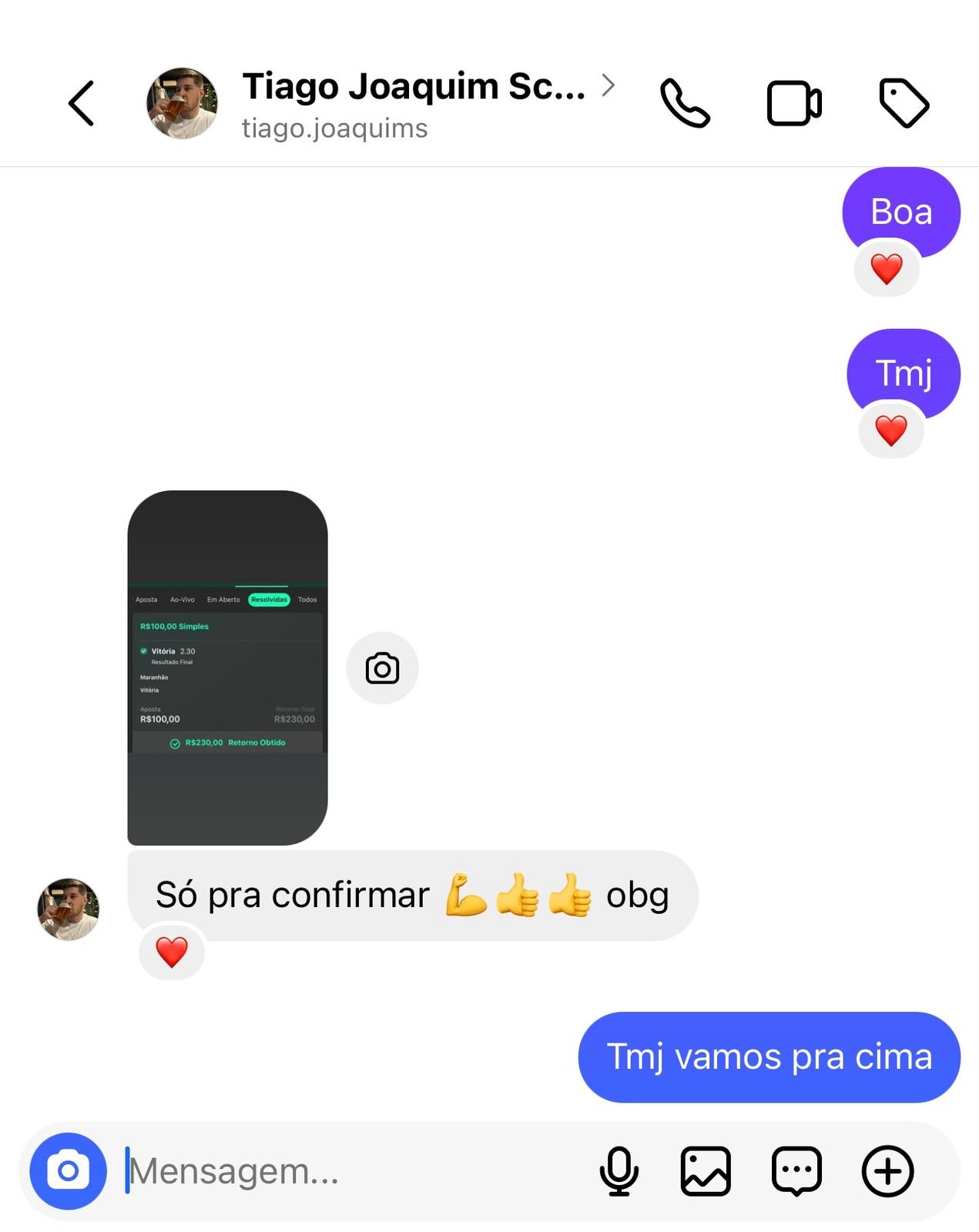This screenshot has width=979, height=1232.
Task: Record a voice message
Action: (619, 1171)
